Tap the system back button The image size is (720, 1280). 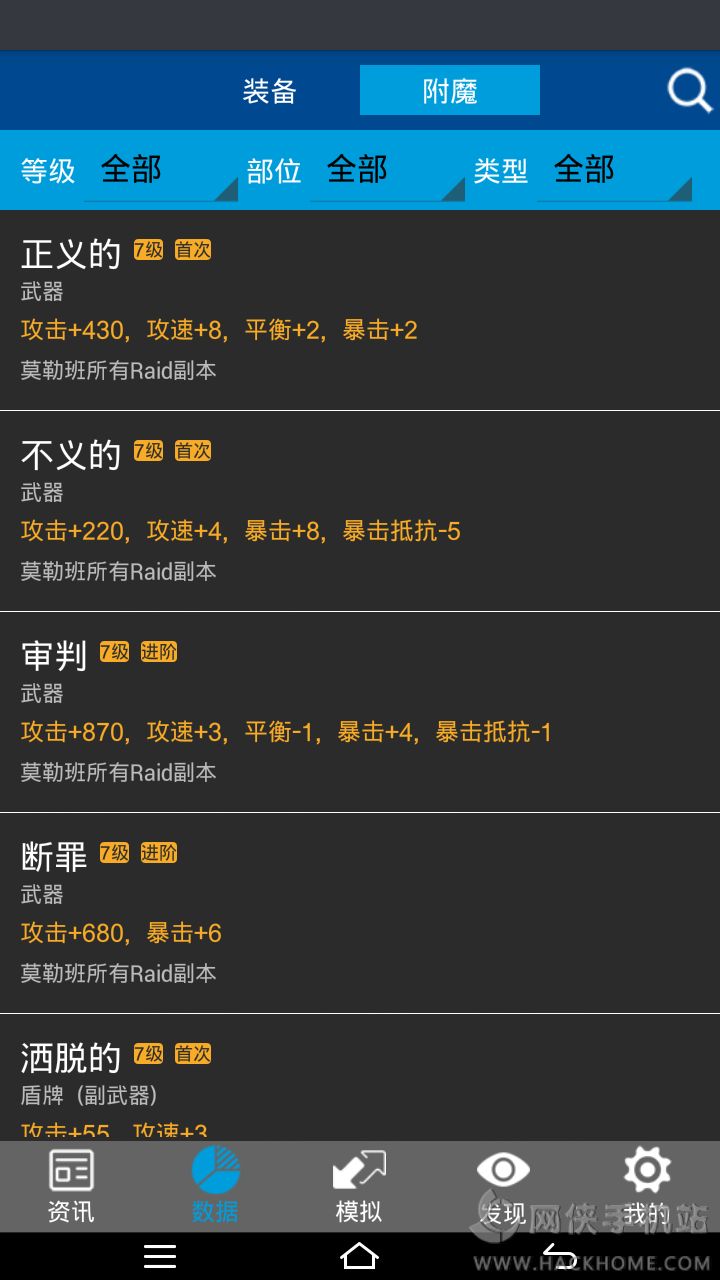(560, 1256)
